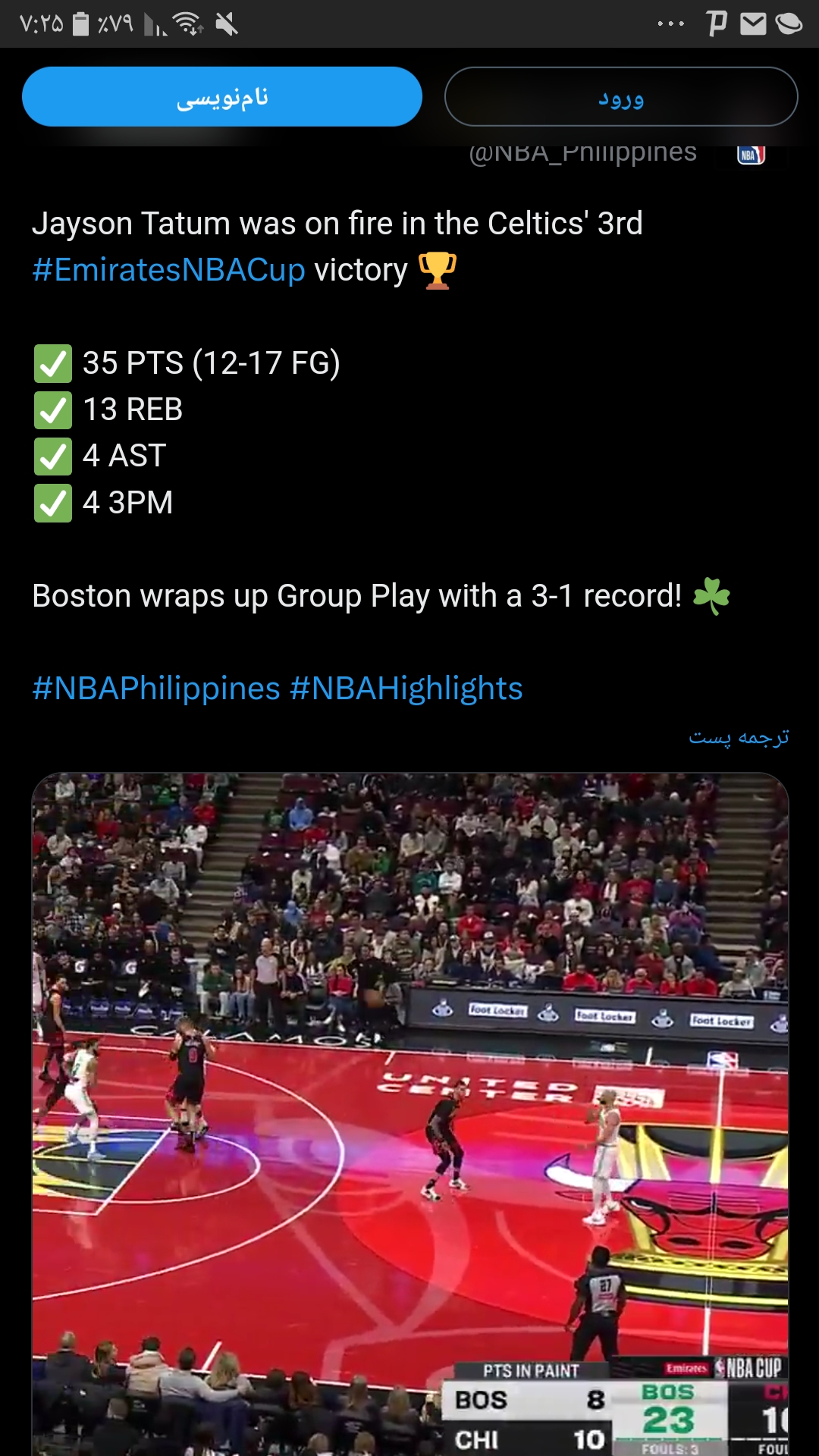Screen dimensions: 819x1456
Task: Translate the post via ترجمه پست
Action: [x=739, y=736]
